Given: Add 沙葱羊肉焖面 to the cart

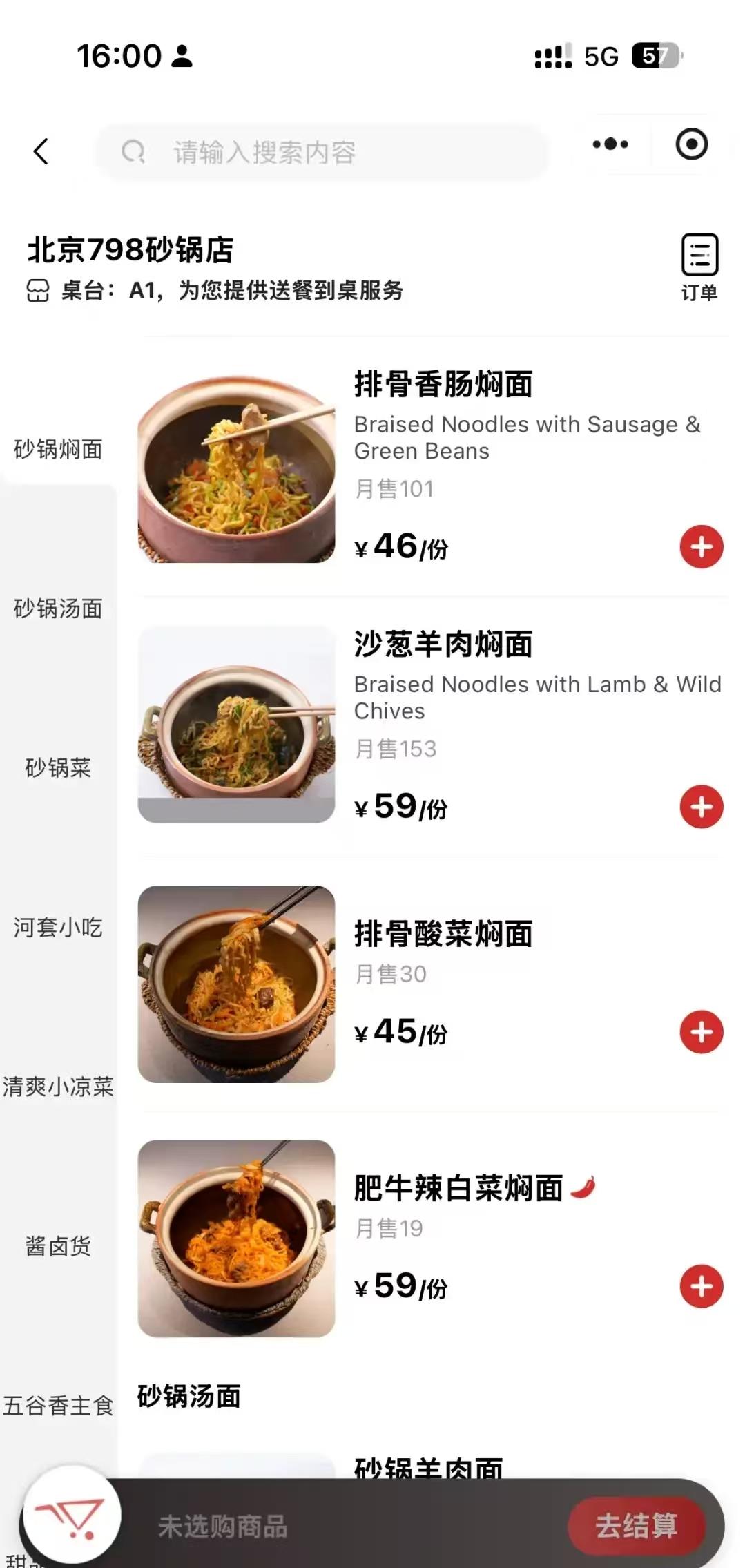Looking at the screenshot, I should point(701,807).
